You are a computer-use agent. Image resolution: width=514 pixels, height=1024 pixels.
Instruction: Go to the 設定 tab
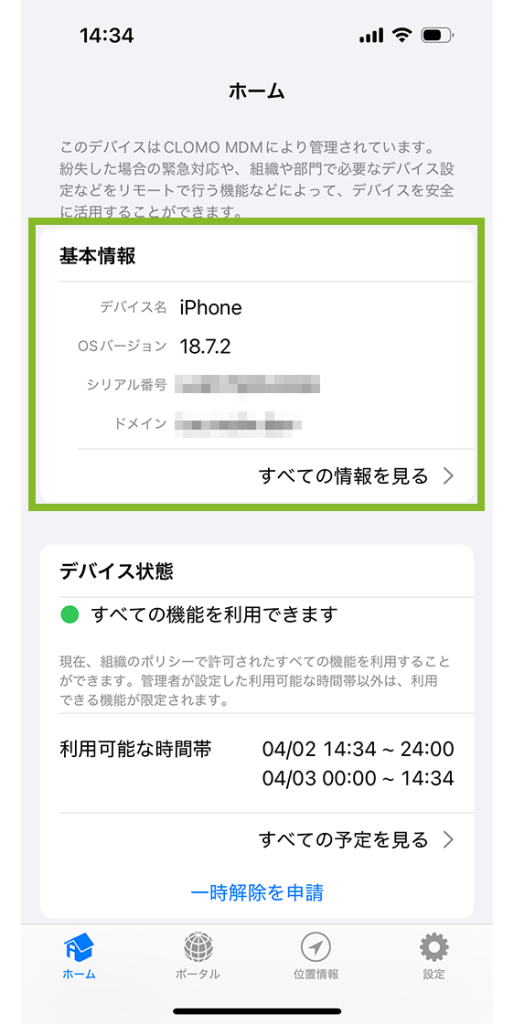click(434, 955)
